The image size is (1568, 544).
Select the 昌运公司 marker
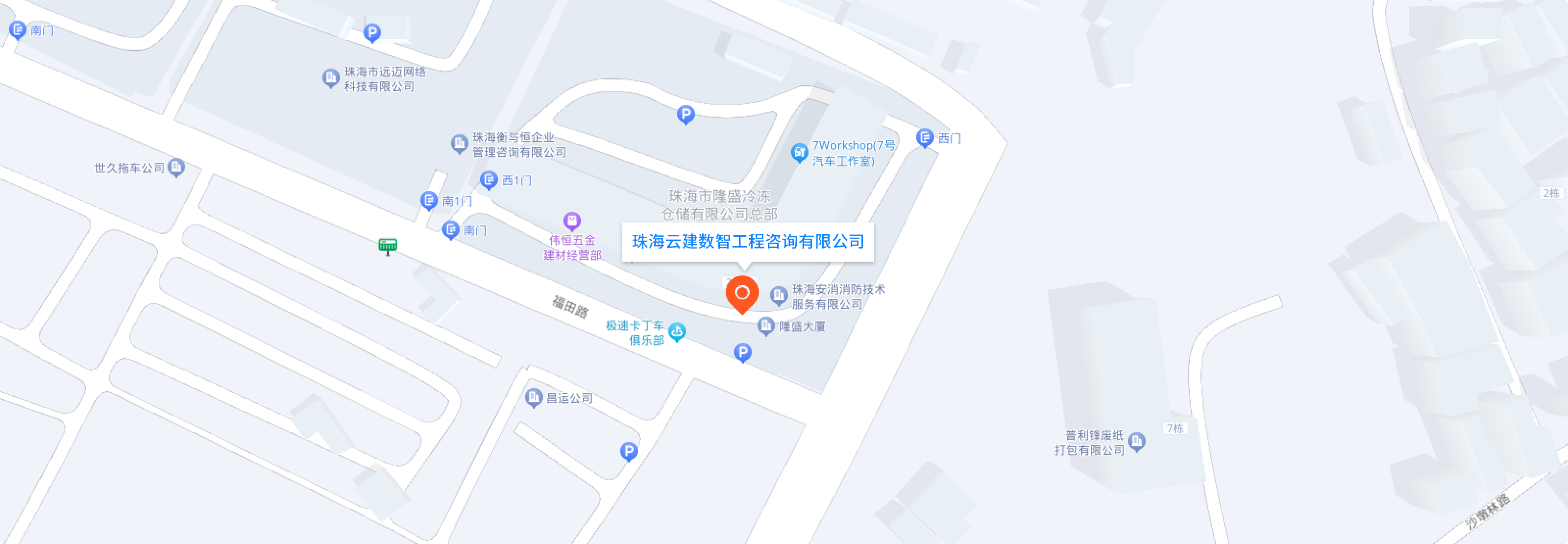click(x=534, y=397)
